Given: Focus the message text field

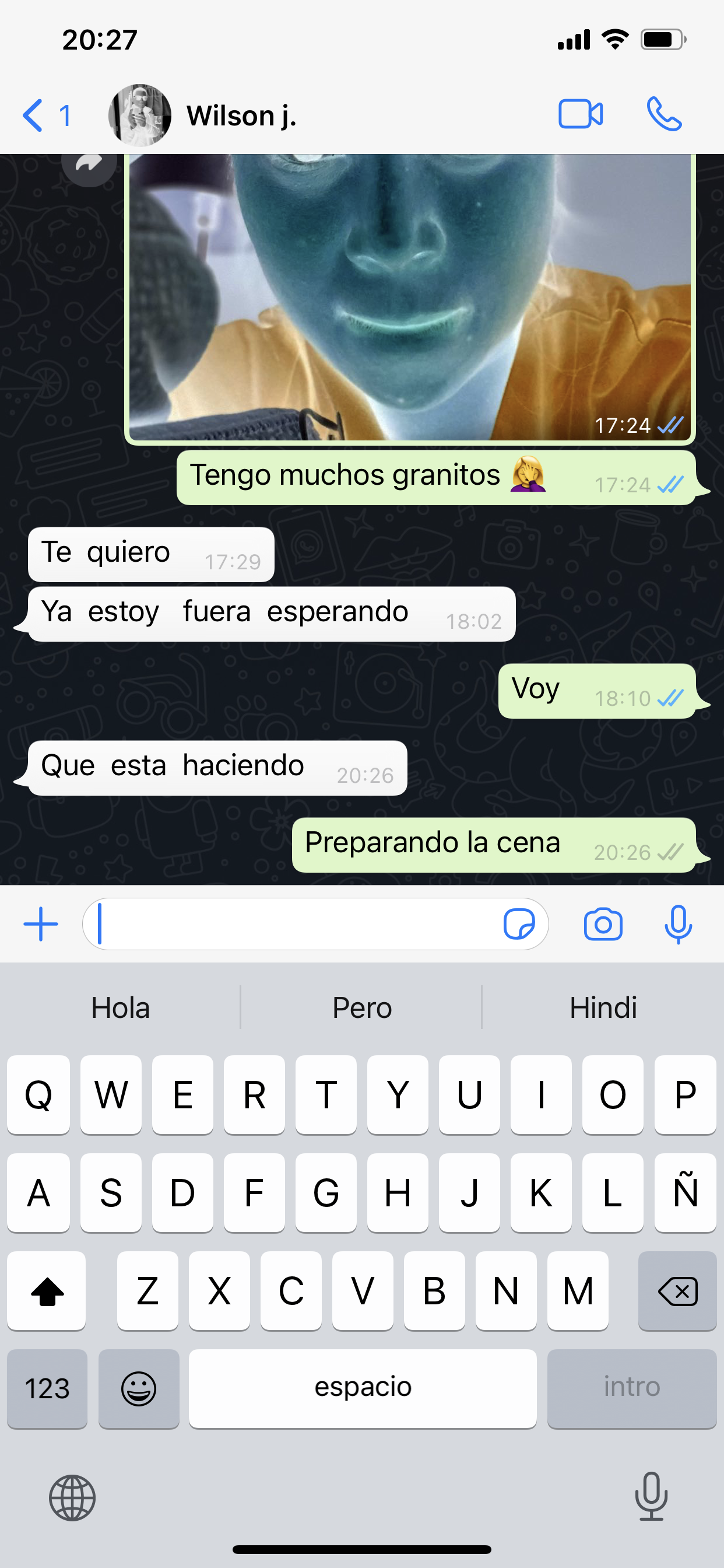Looking at the screenshot, I should pos(292,924).
